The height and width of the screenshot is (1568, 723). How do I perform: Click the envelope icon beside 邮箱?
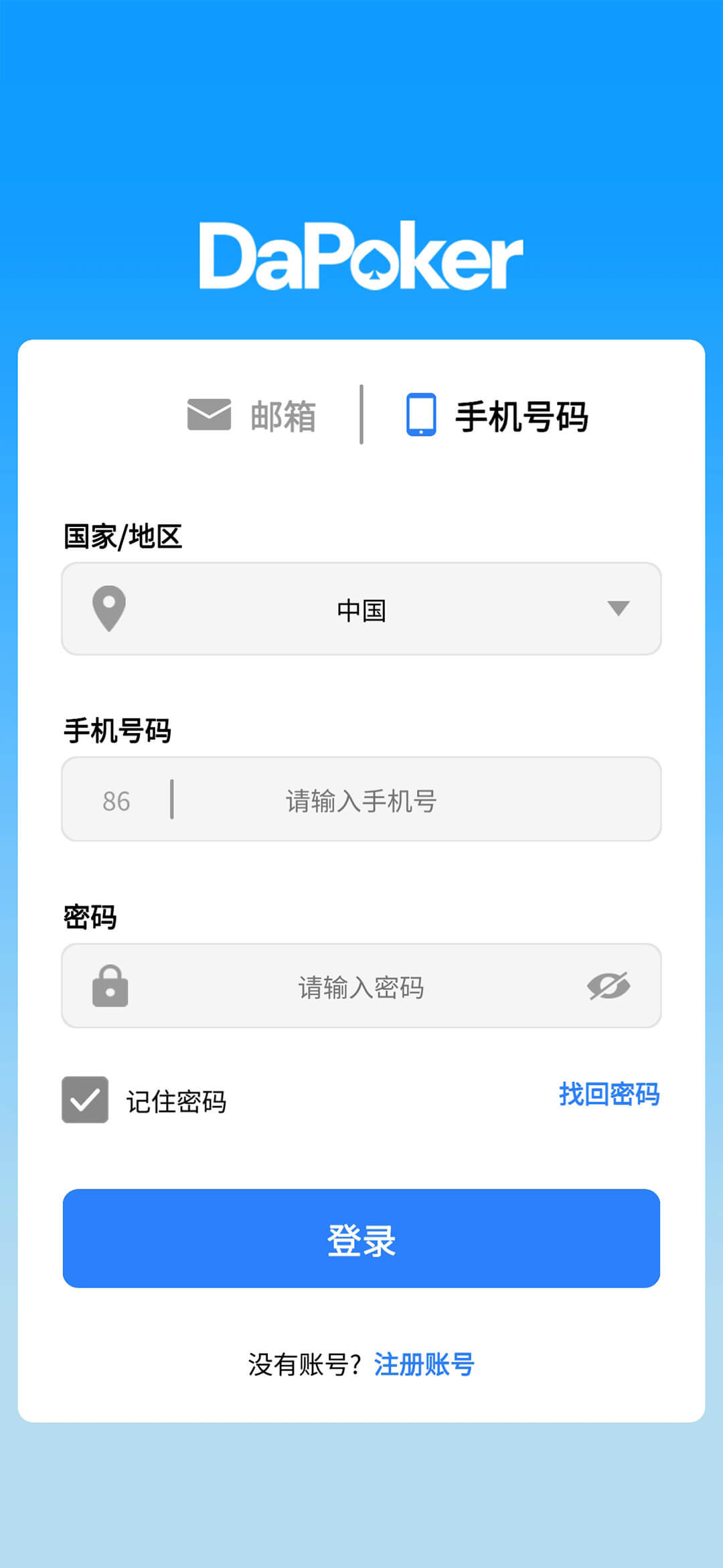click(x=208, y=416)
